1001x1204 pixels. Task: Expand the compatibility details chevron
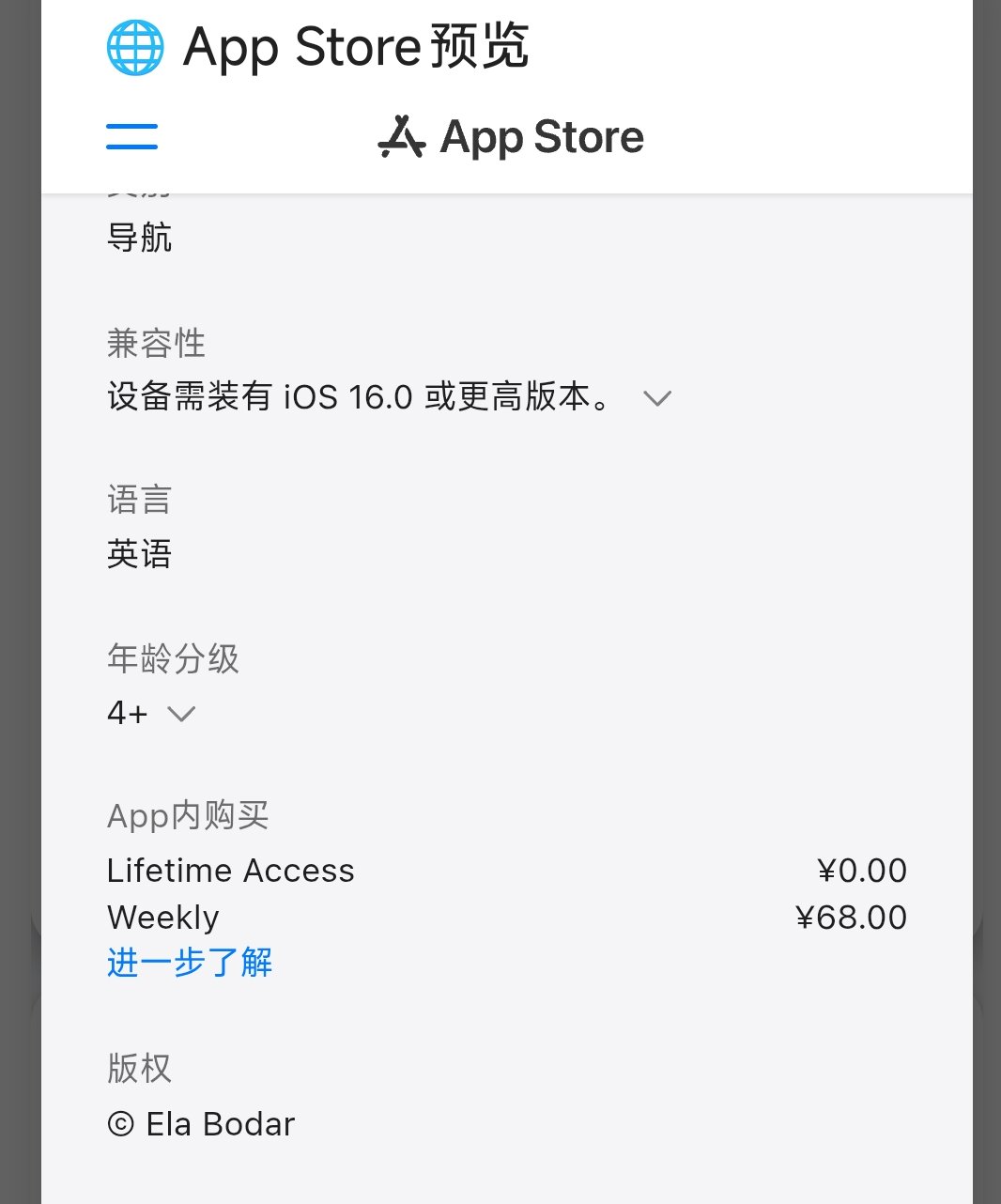[657, 398]
